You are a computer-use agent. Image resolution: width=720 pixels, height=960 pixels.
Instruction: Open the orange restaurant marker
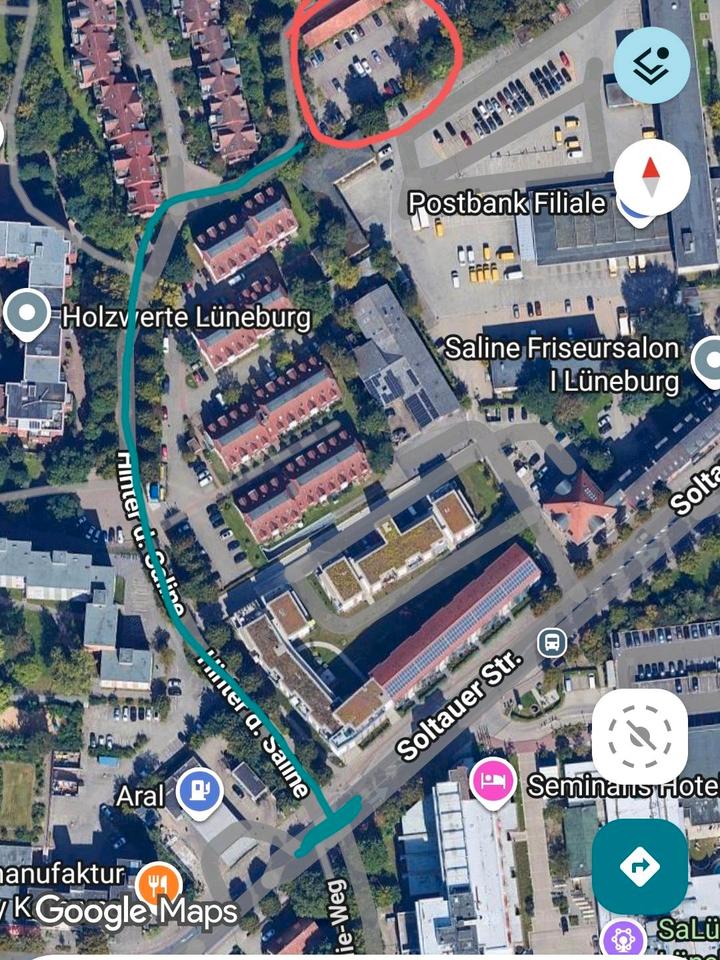point(158,883)
